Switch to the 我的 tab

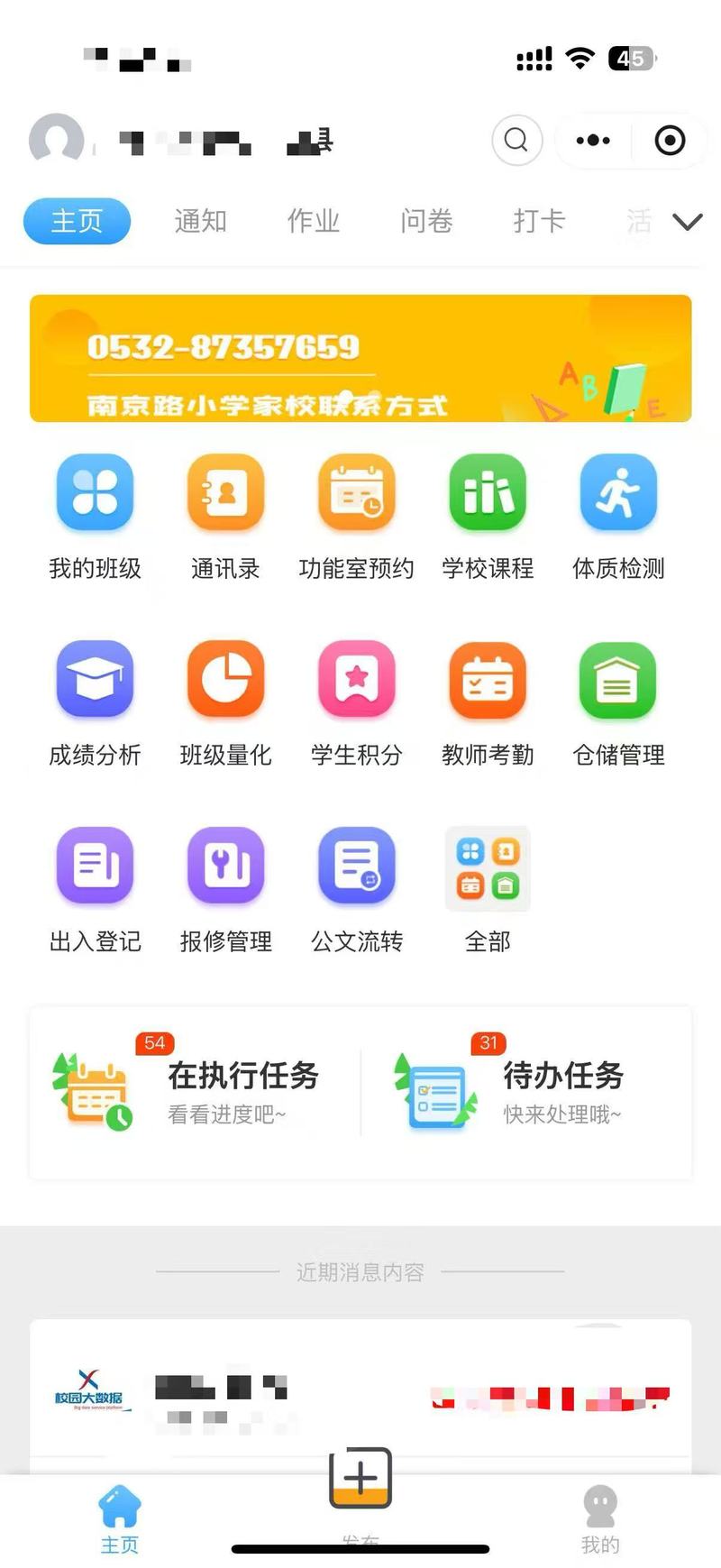[x=600, y=1520]
